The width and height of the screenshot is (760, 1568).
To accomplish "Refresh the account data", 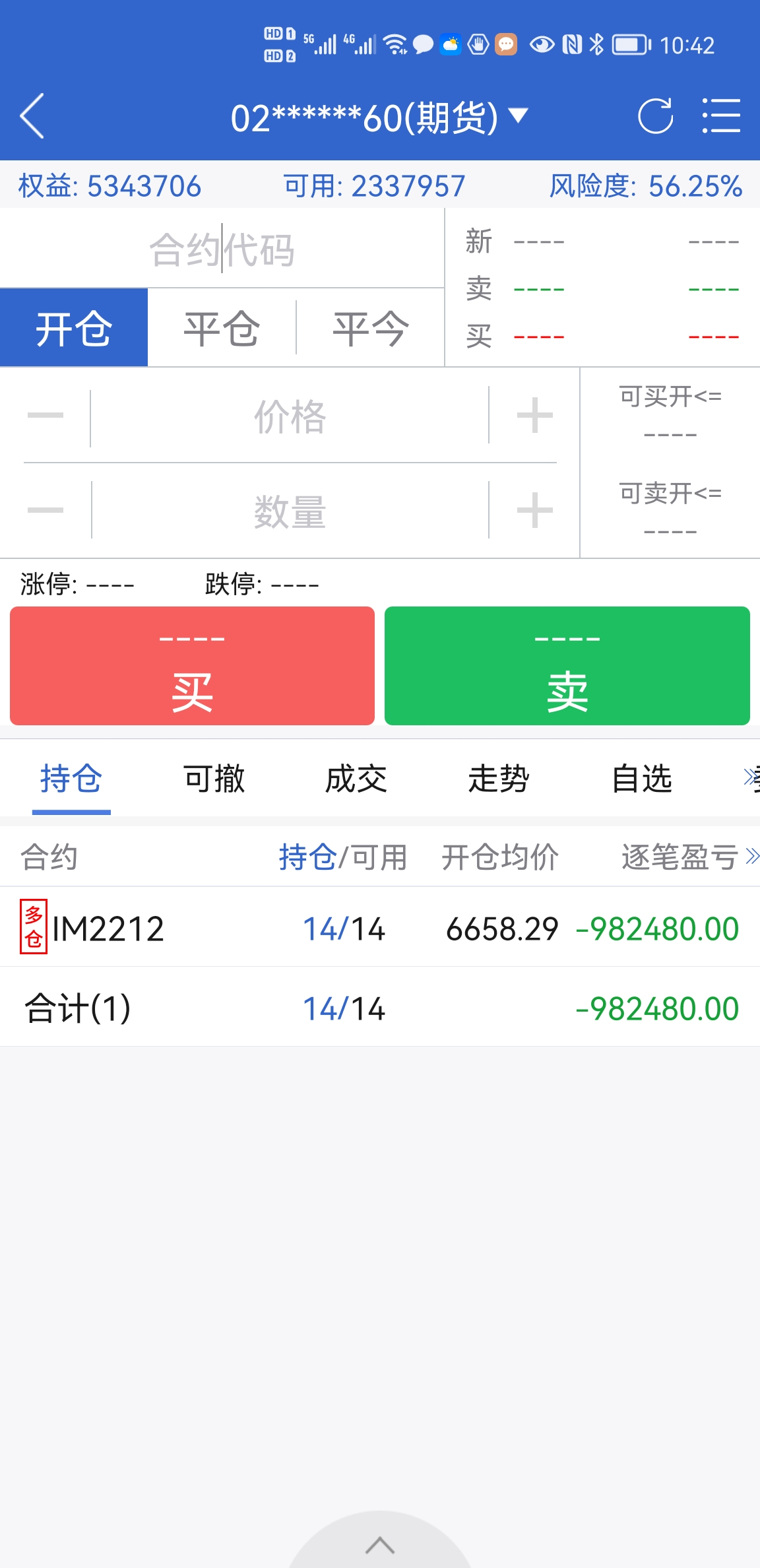I will [655, 116].
